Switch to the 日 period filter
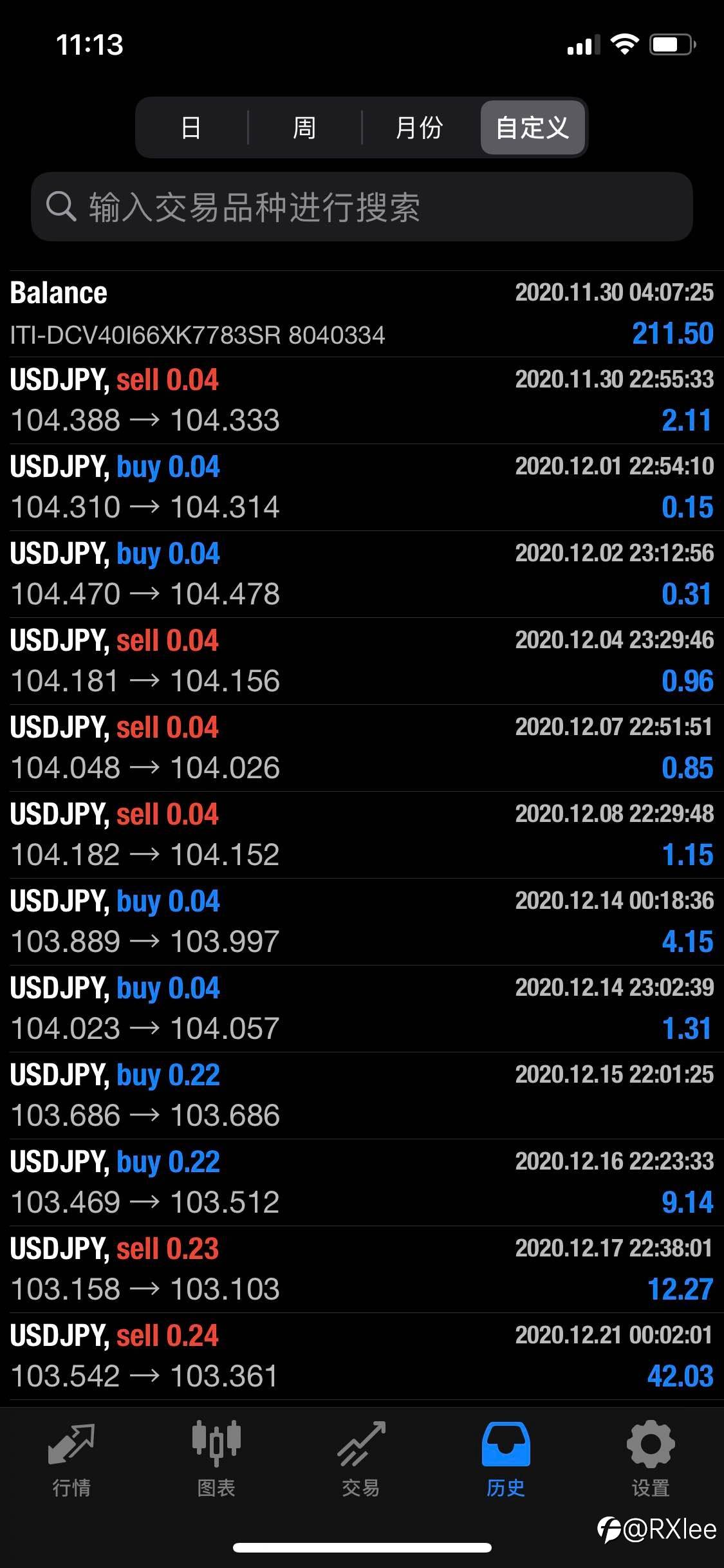 point(192,127)
